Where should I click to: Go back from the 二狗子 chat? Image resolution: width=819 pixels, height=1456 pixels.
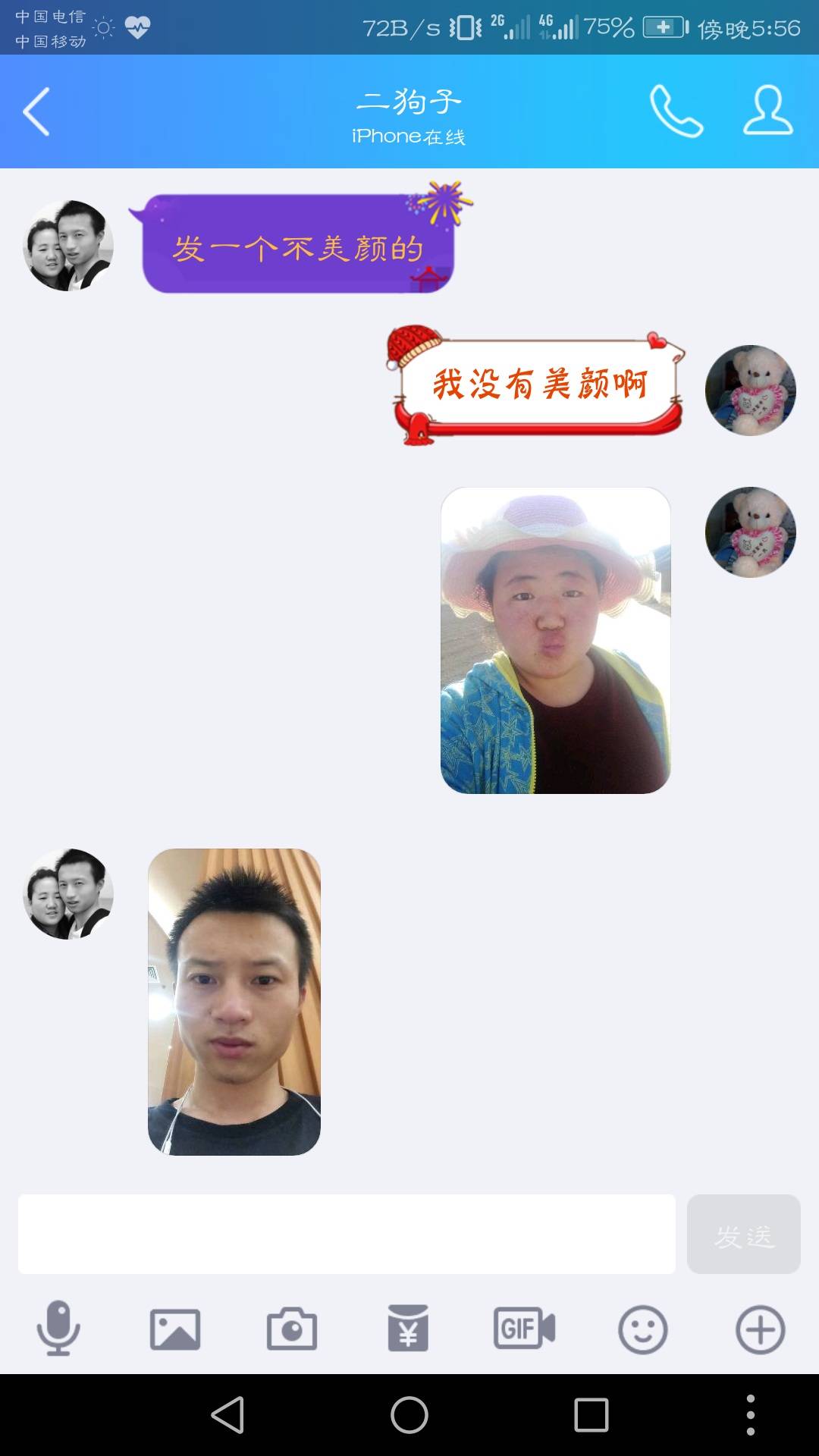point(36,111)
